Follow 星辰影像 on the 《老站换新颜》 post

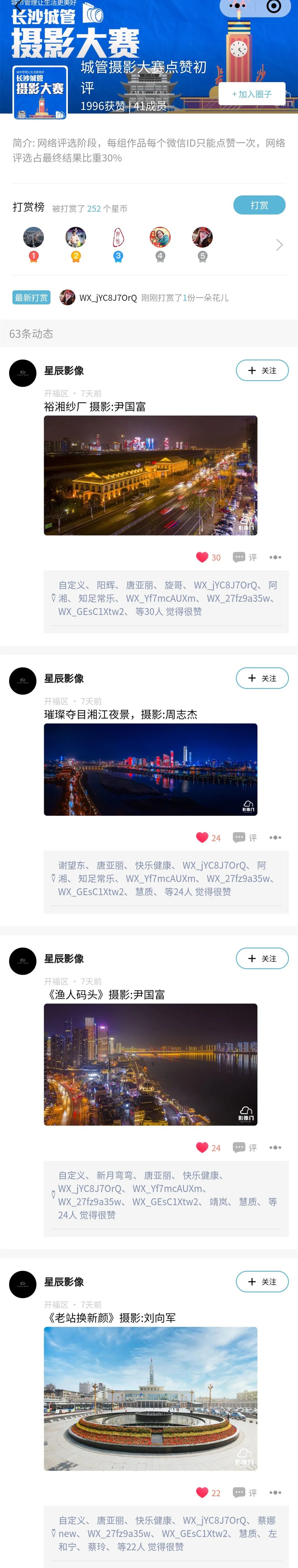(262, 1282)
